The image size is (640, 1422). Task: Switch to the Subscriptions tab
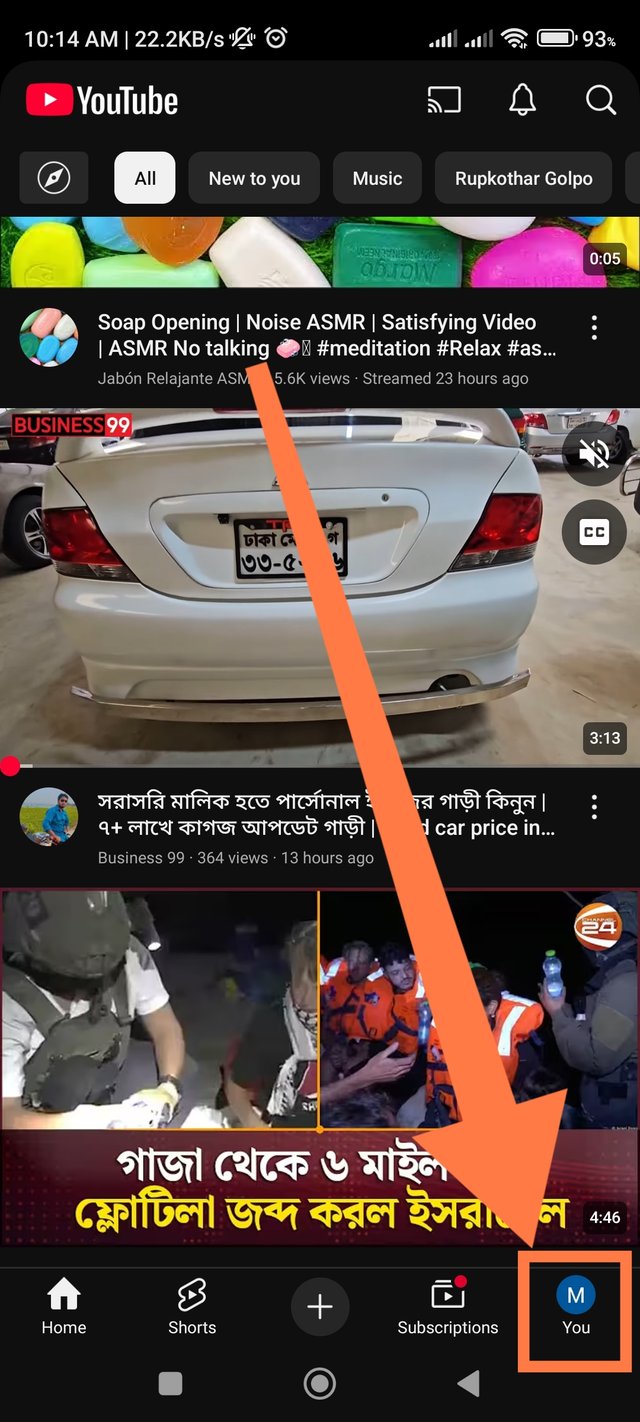[447, 1307]
